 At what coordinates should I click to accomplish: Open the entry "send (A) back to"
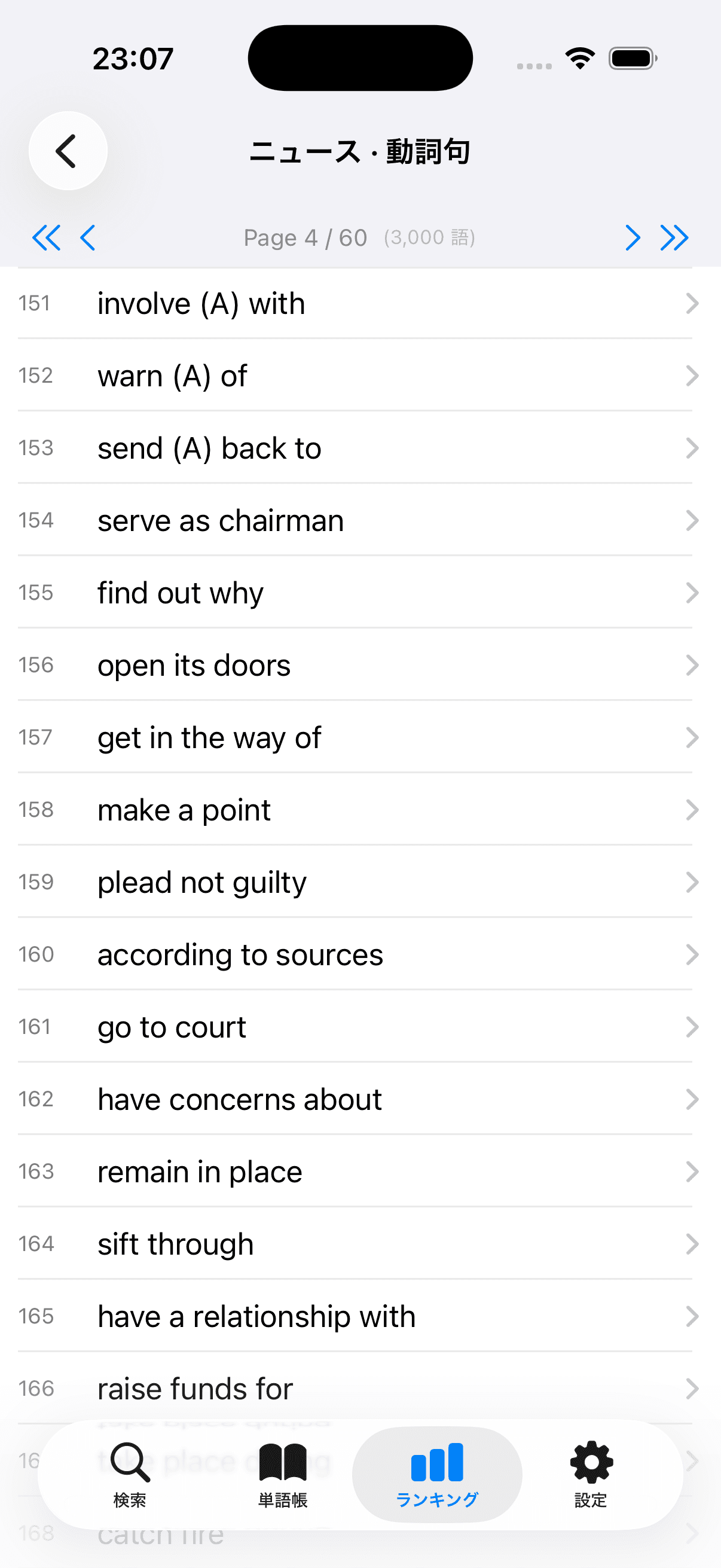pyautogui.click(x=360, y=448)
